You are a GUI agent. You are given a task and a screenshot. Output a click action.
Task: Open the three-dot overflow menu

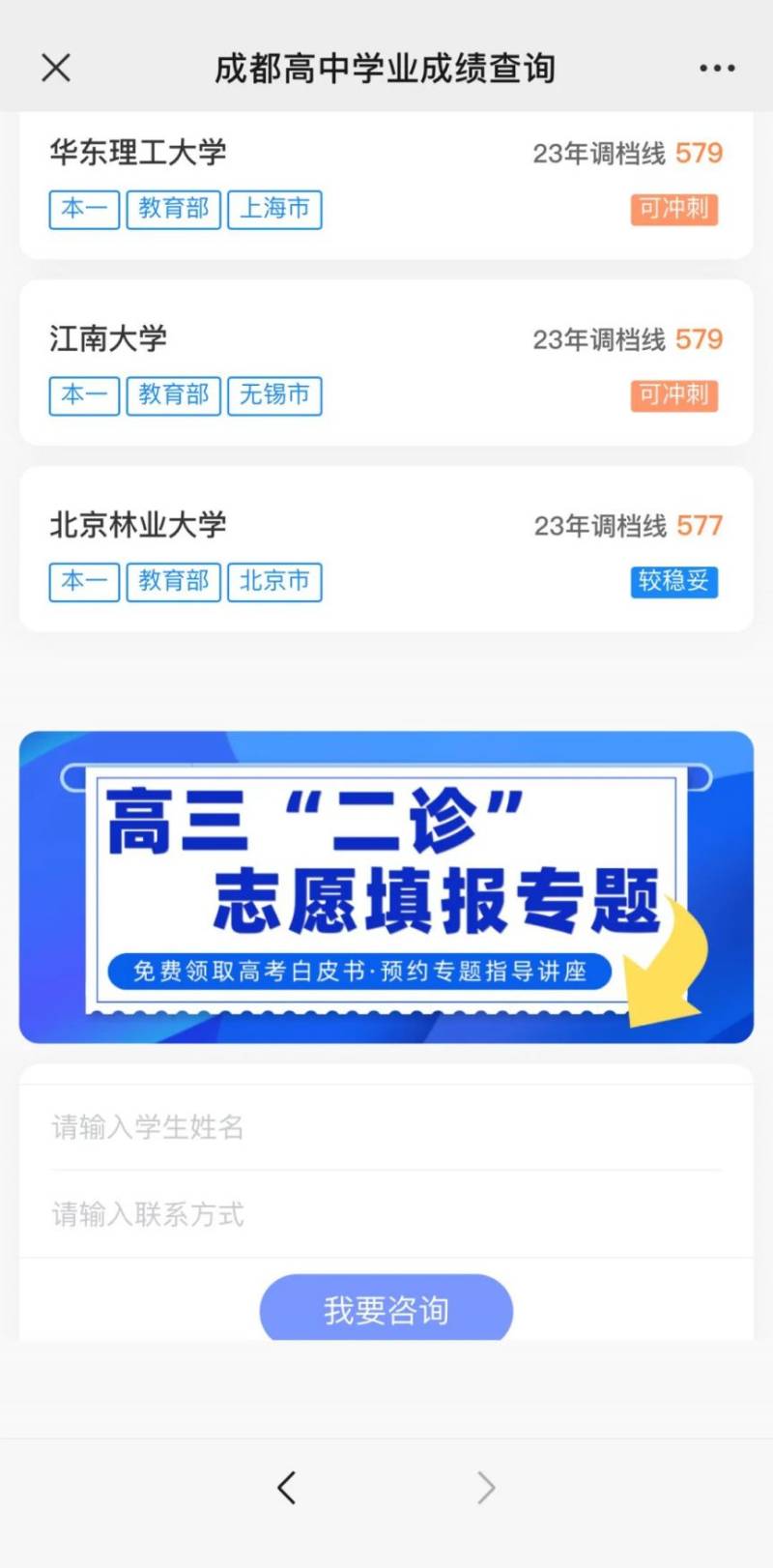[x=717, y=68]
